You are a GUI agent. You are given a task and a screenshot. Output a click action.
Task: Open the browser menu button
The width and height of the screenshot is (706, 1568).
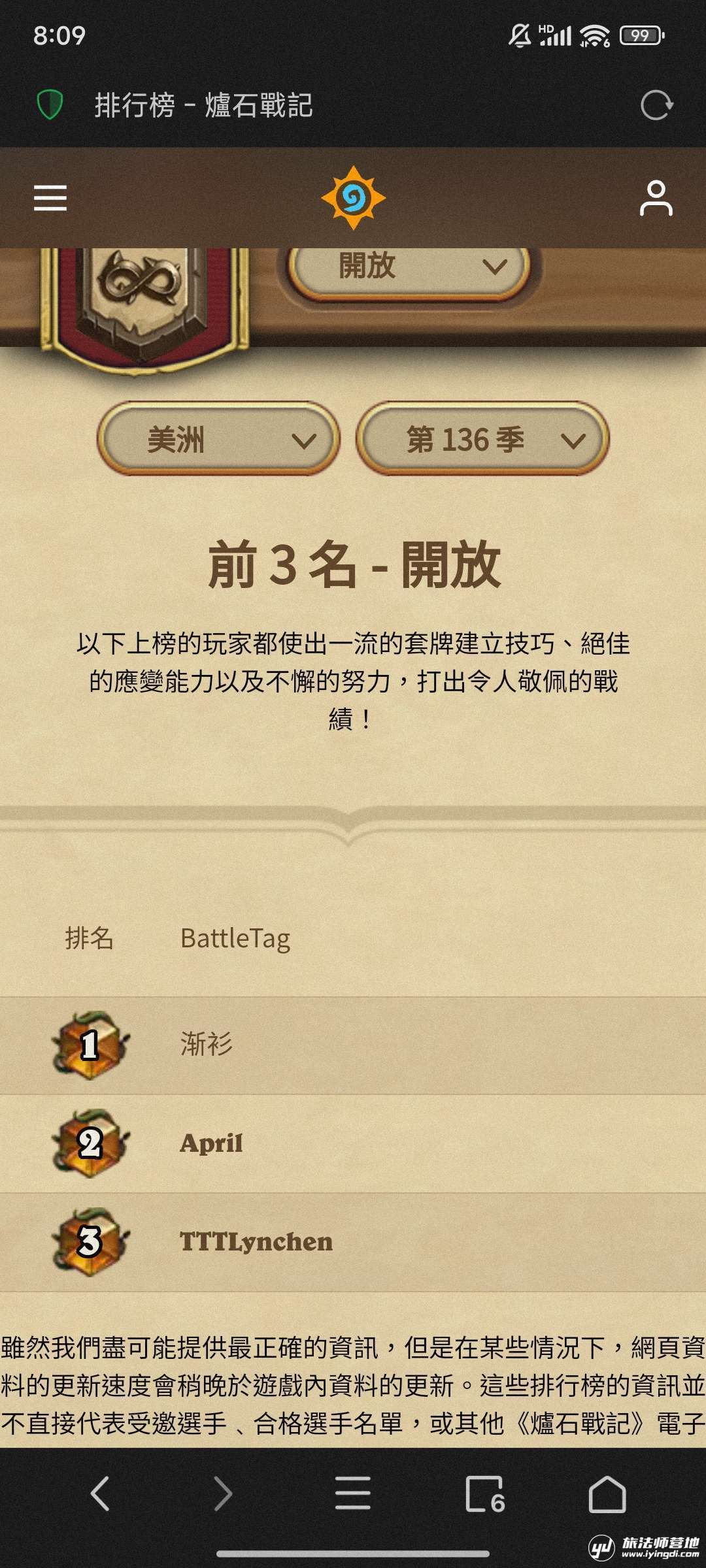pyautogui.click(x=353, y=1494)
